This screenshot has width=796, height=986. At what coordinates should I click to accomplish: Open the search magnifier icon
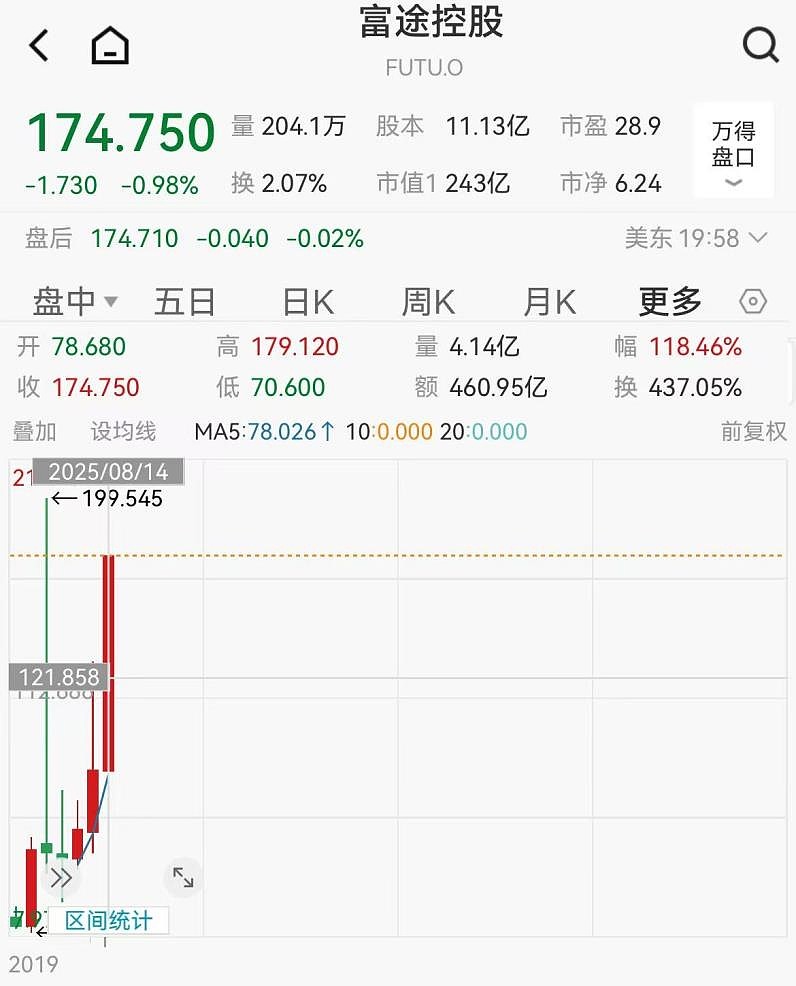point(761,45)
